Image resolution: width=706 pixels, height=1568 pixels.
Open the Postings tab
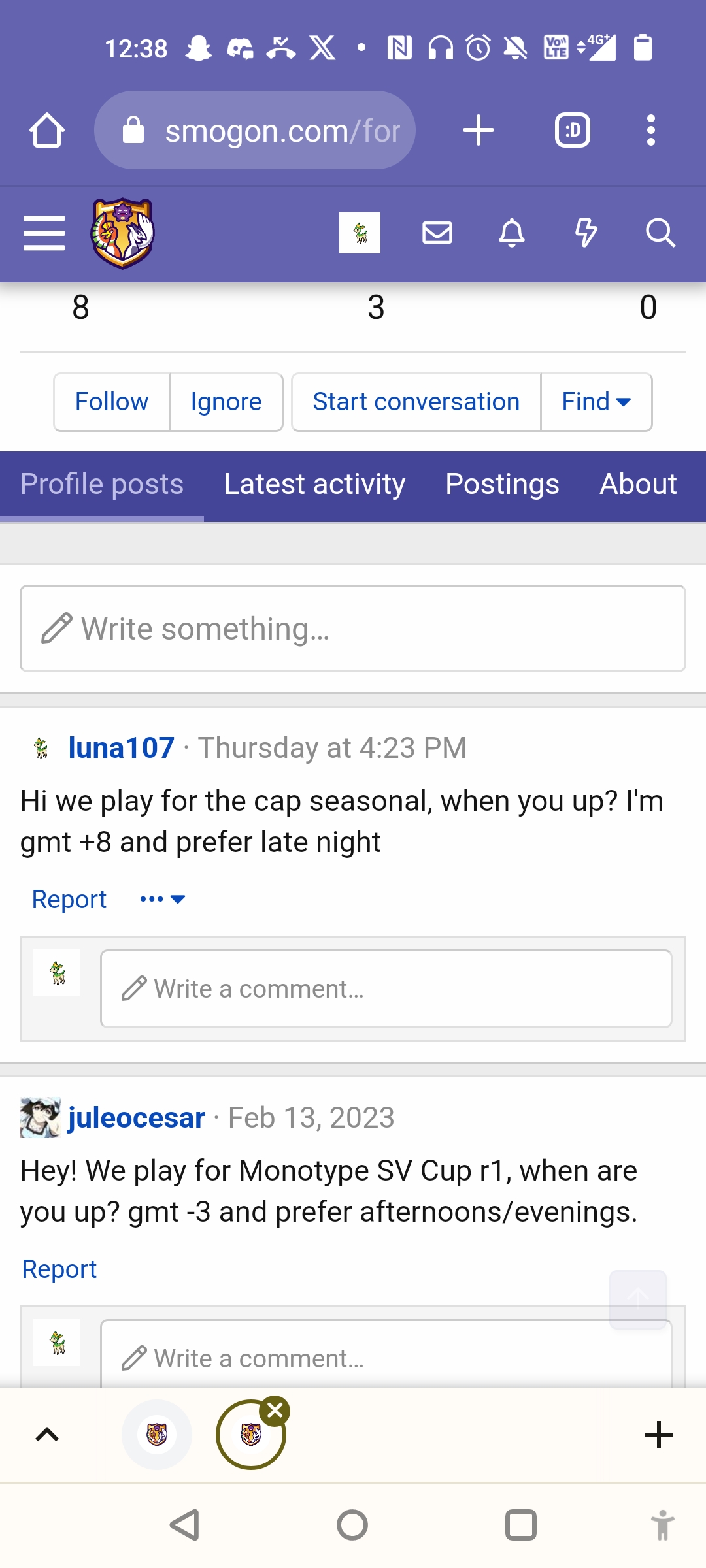pyautogui.click(x=501, y=483)
